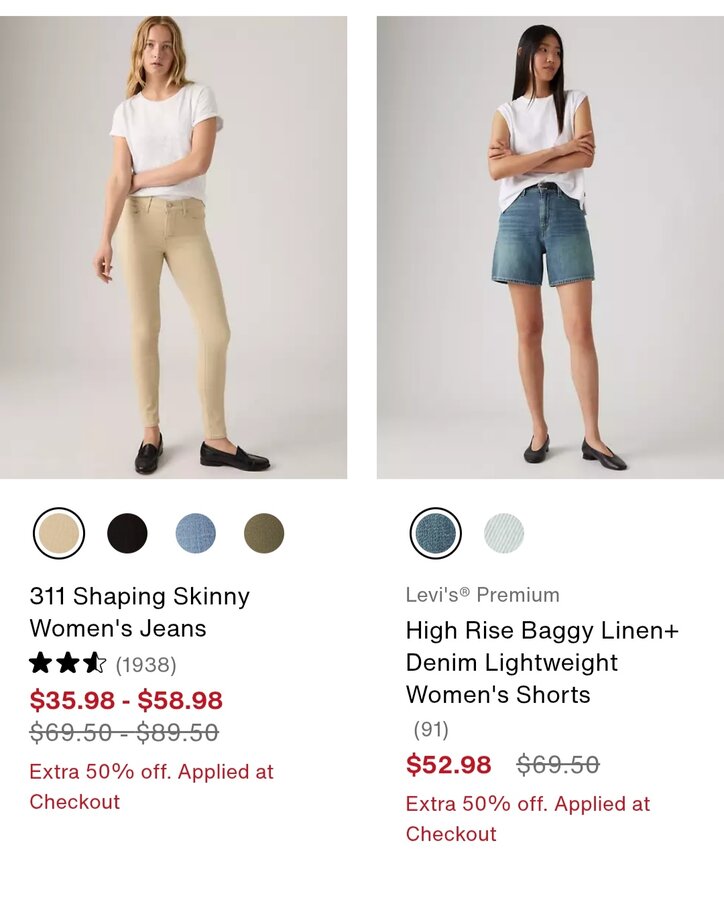Screen dimensions: 724x900
Task: Choose the black swatch for 311 Skinny Jeans
Action: 127,533
